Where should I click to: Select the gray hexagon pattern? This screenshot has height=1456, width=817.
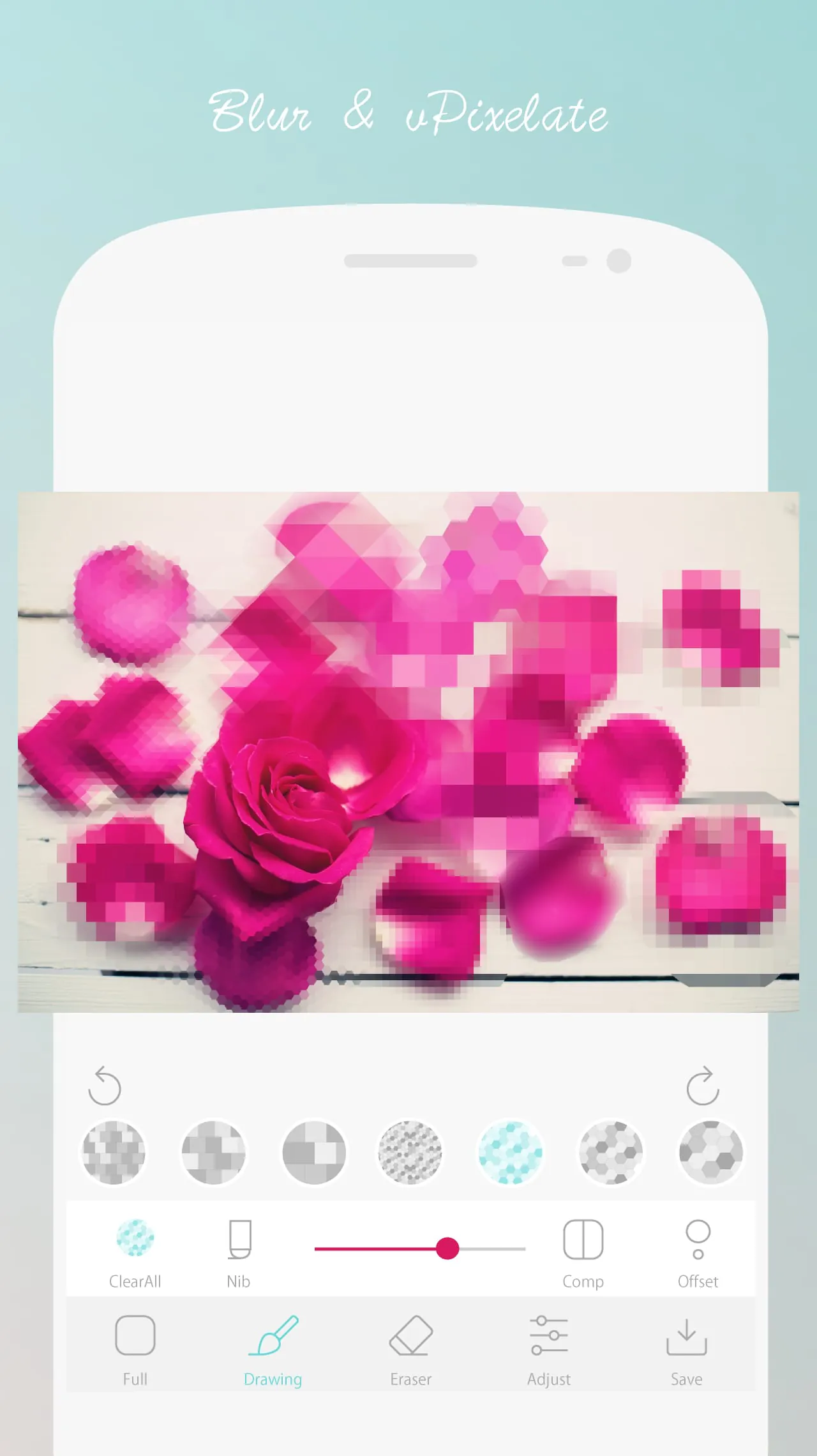coord(610,1153)
